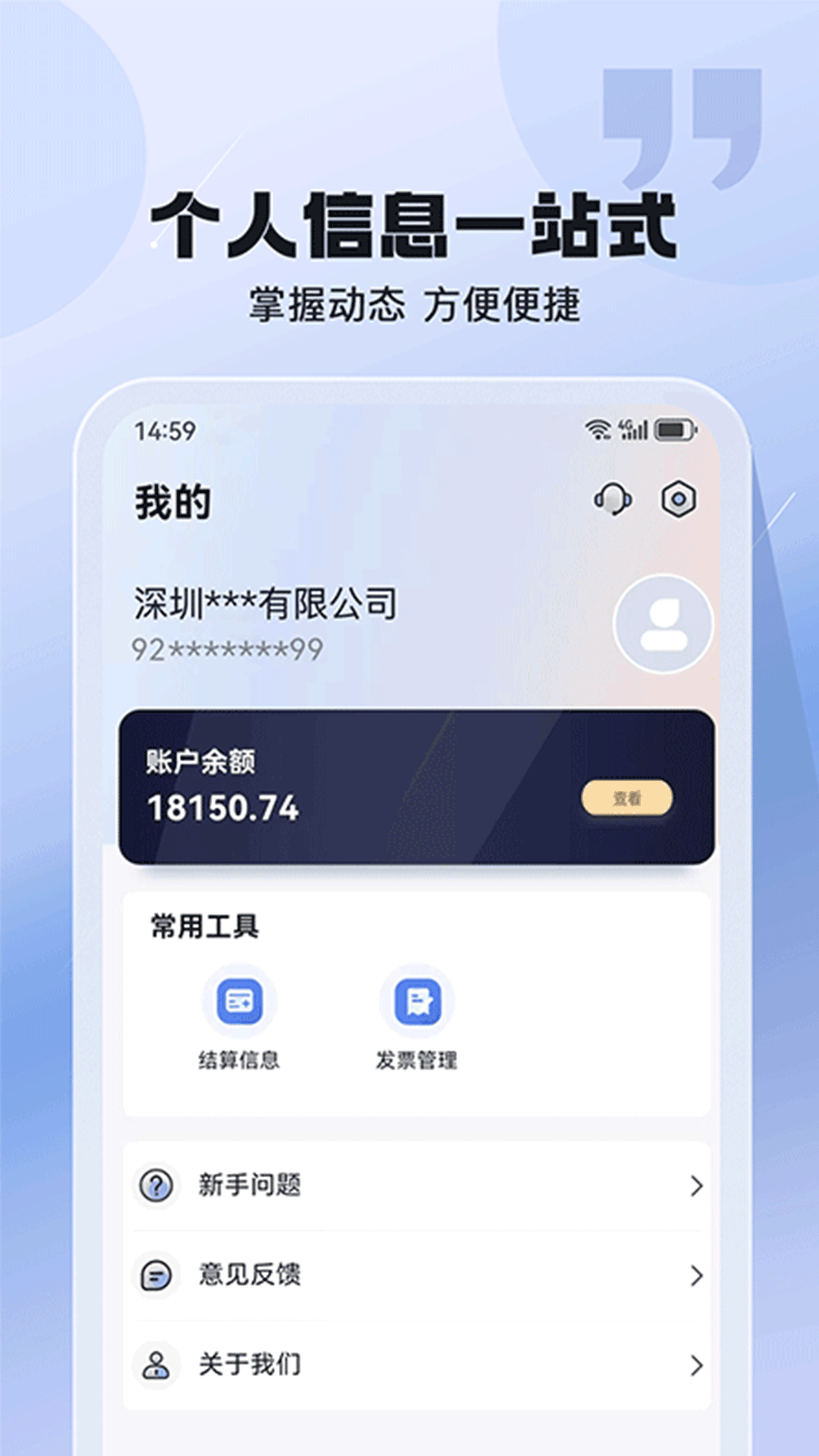The height and width of the screenshot is (1456, 819).
Task: Open the settings gear icon
Action: (677, 497)
